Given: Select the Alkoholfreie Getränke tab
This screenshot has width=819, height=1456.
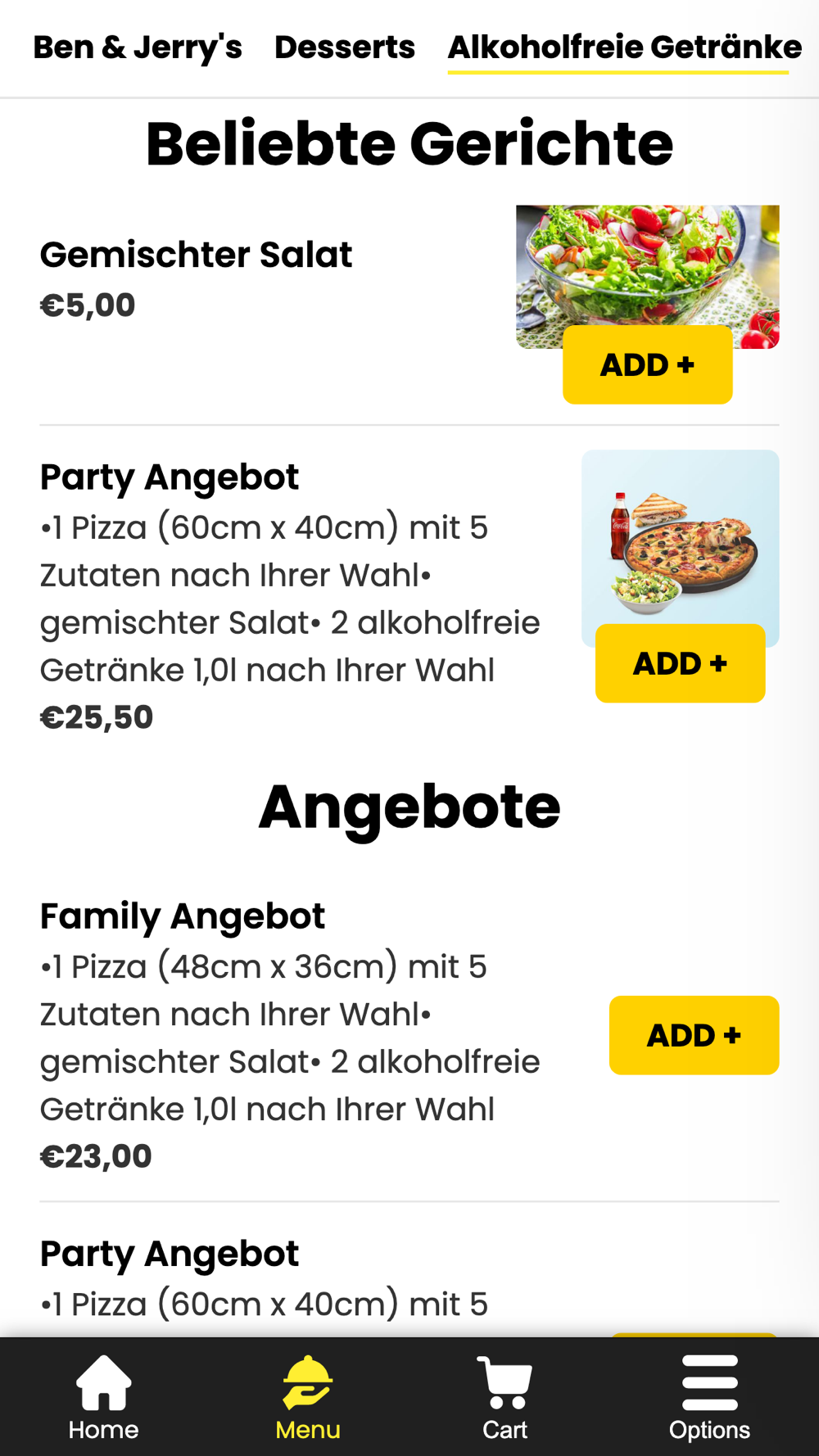Looking at the screenshot, I should 624,47.
